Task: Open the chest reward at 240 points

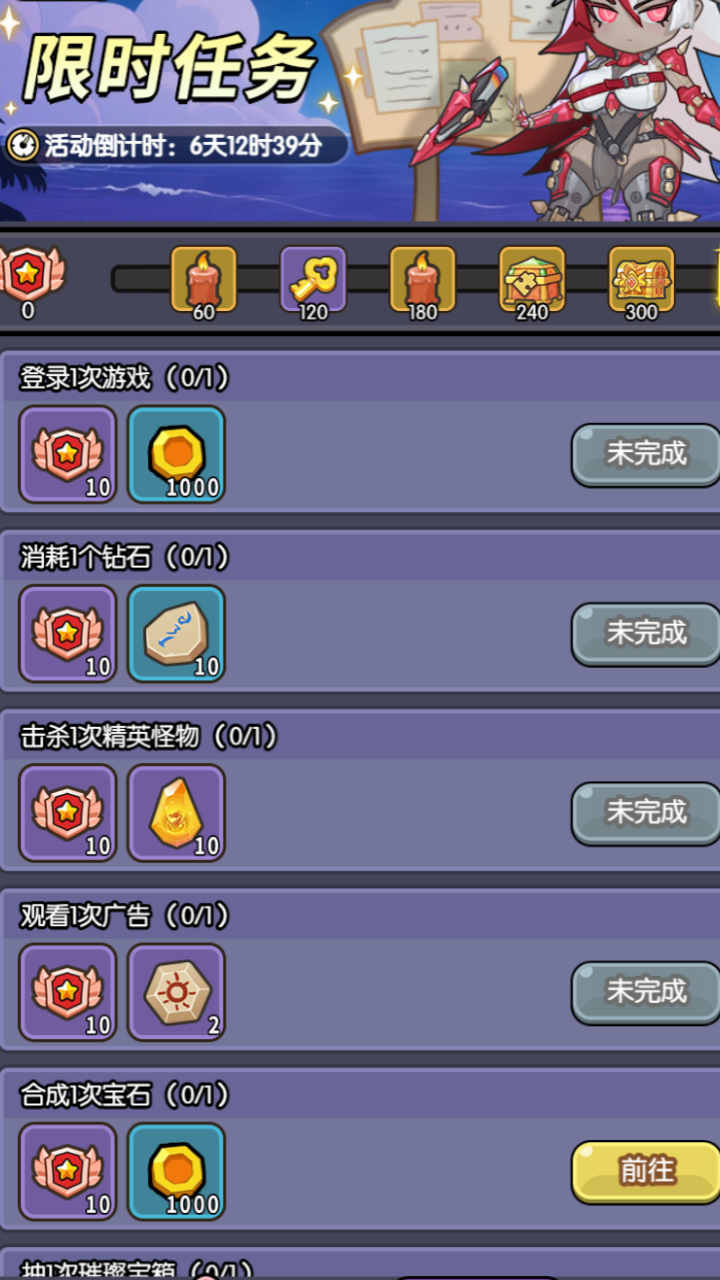Action: [532, 279]
